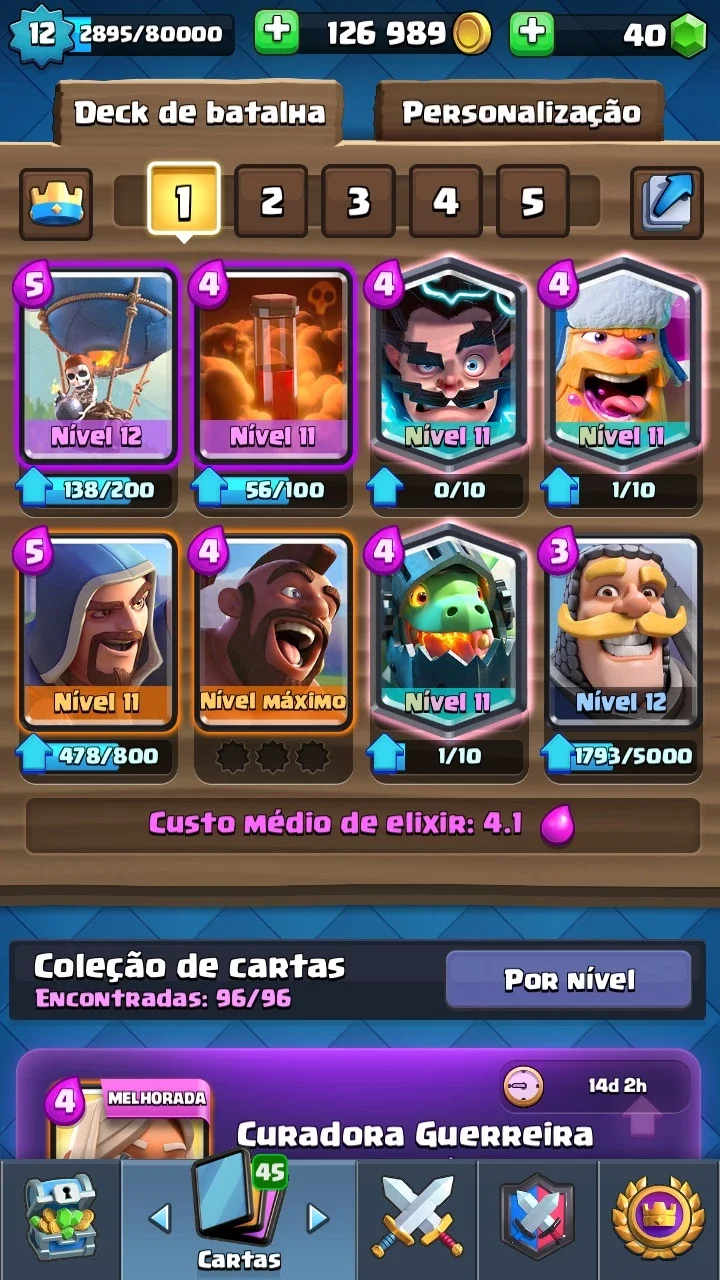This screenshot has height=1280, width=720.
Task: Tap the Electro Wizard card
Action: (447, 366)
